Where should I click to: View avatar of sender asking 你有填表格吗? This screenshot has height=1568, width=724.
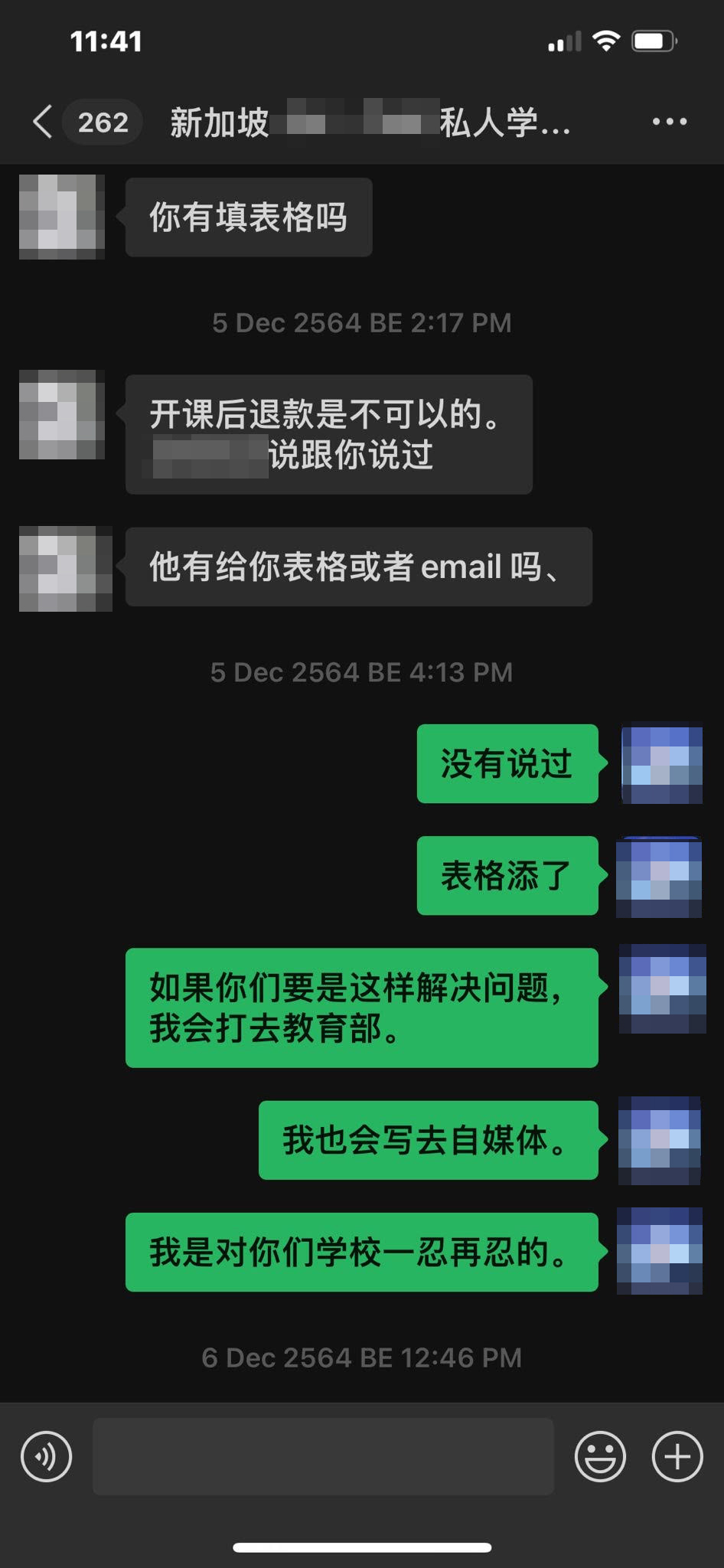point(62,217)
